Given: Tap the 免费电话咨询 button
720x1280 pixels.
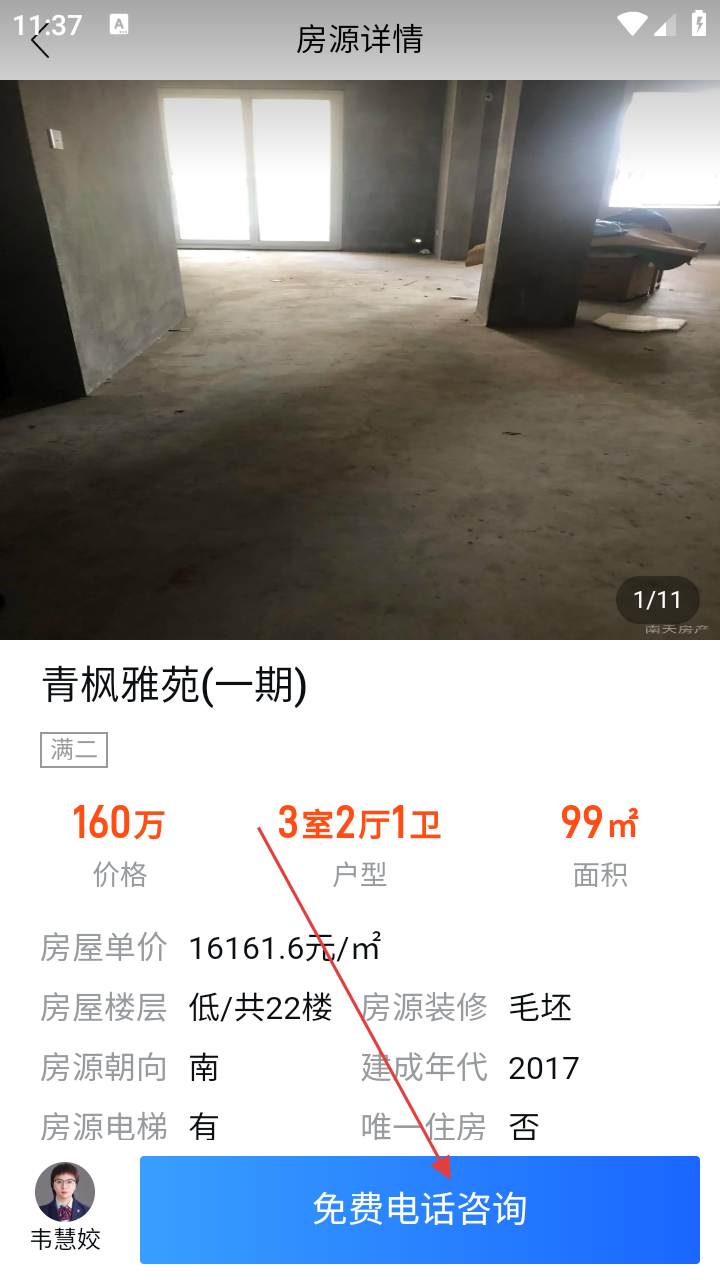Looking at the screenshot, I should [x=419, y=1209].
